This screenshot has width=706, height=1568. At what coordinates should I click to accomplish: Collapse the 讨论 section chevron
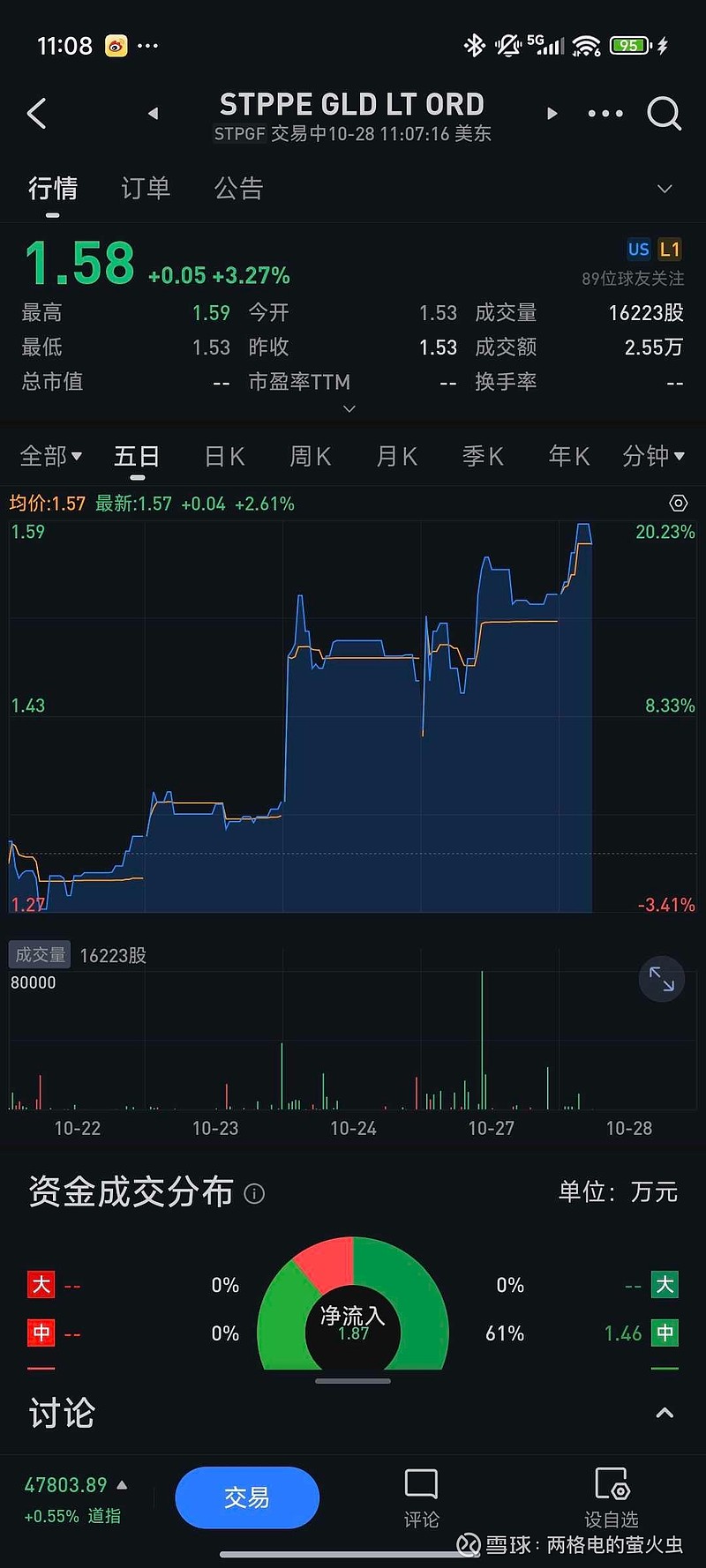tap(665, 1414)
